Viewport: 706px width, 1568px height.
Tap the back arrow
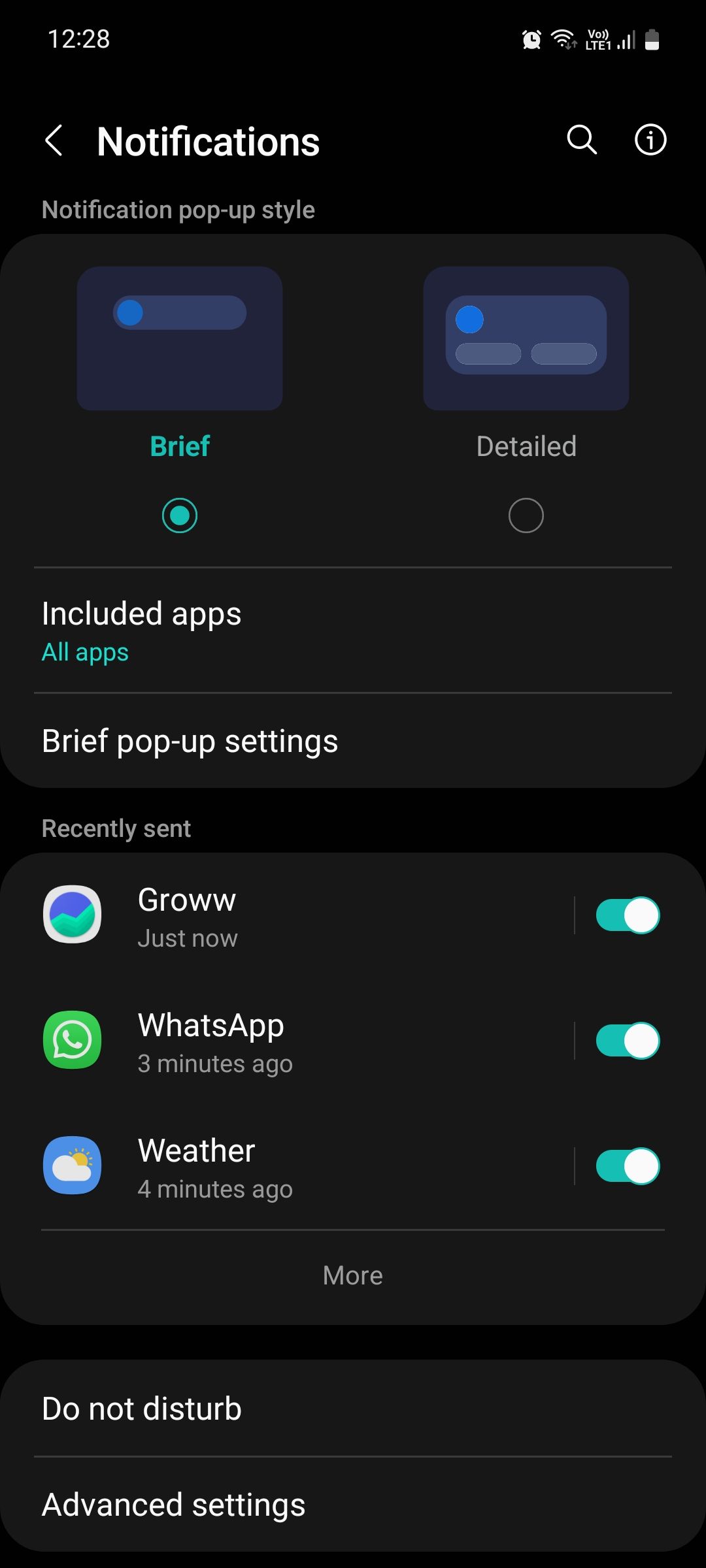(x=54, y=140)
